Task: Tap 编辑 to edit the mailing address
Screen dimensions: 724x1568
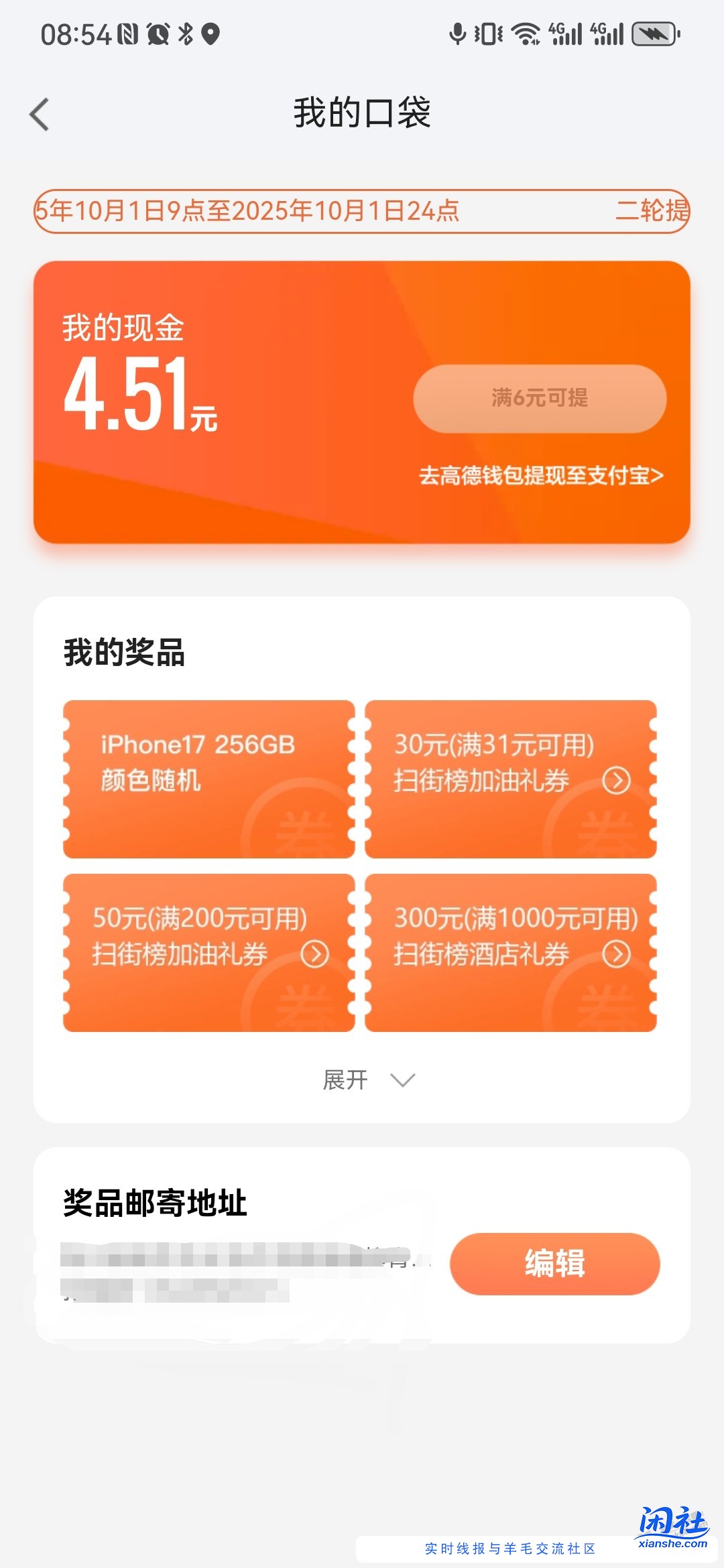Action: [x=555, y=1264]
